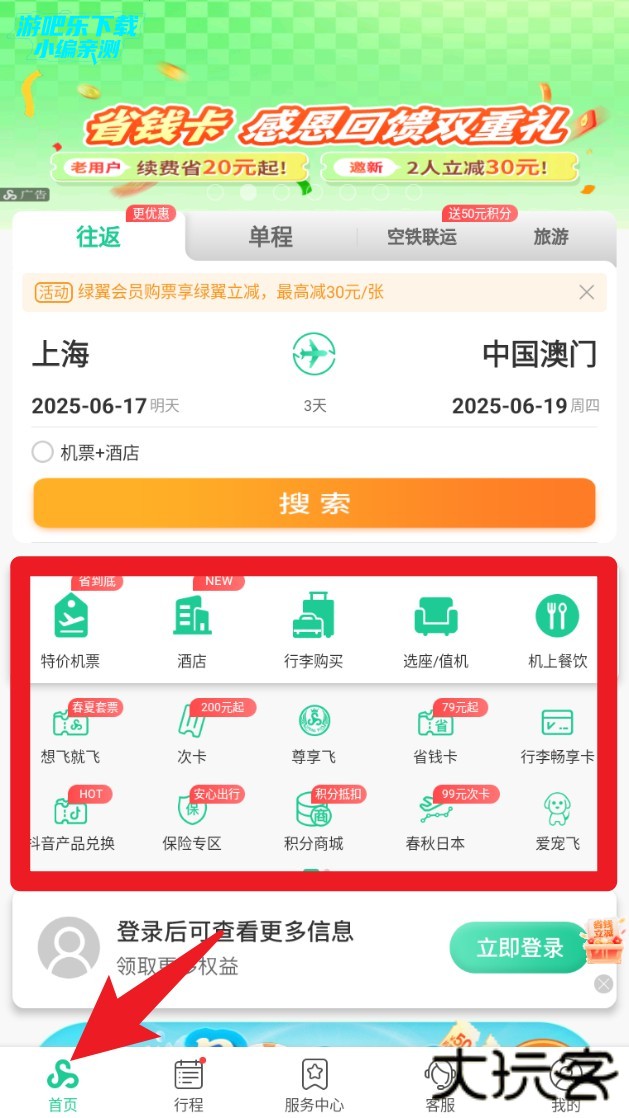Open 积分商城
This screenshot has height=1118, width=629.
coord(314,820)
